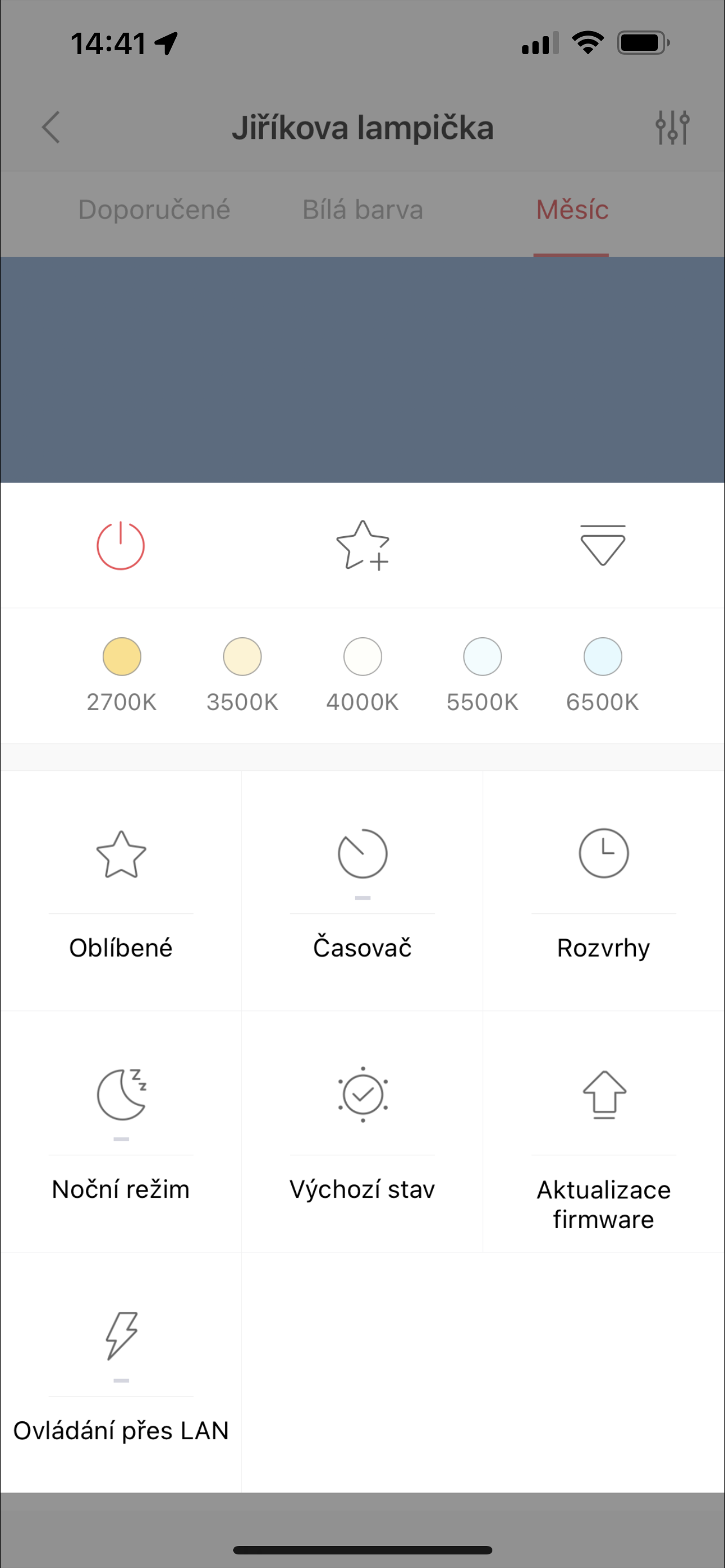This screenshot has width=725, height=1568.
Task: Apply the 6500K cool white preset
Action: [602, 658]
